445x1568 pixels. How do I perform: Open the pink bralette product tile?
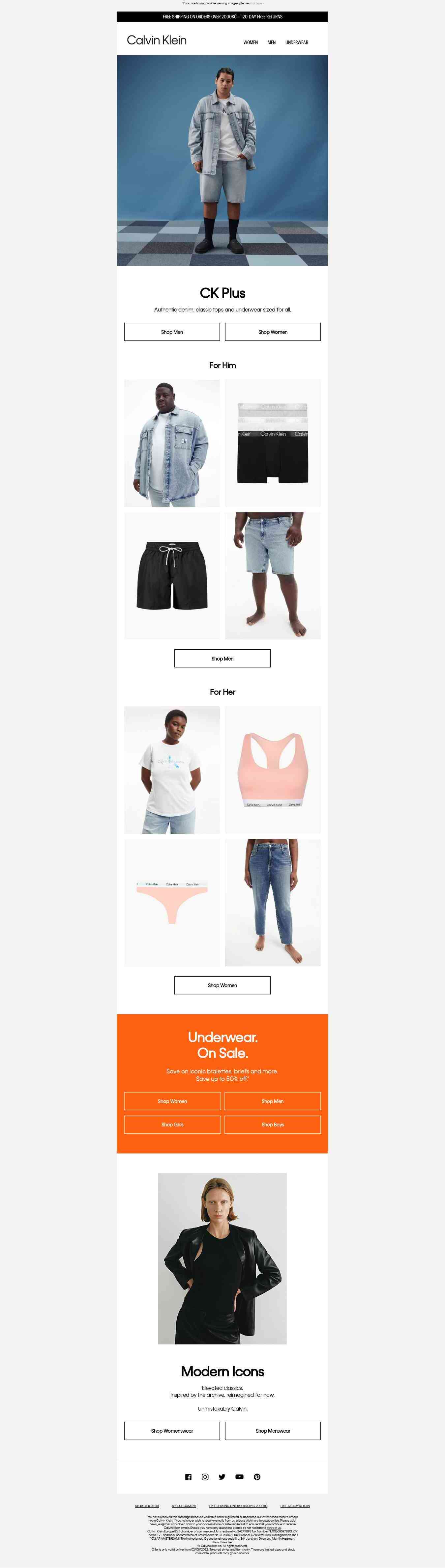pyautogui.click(x=273, y=770)
